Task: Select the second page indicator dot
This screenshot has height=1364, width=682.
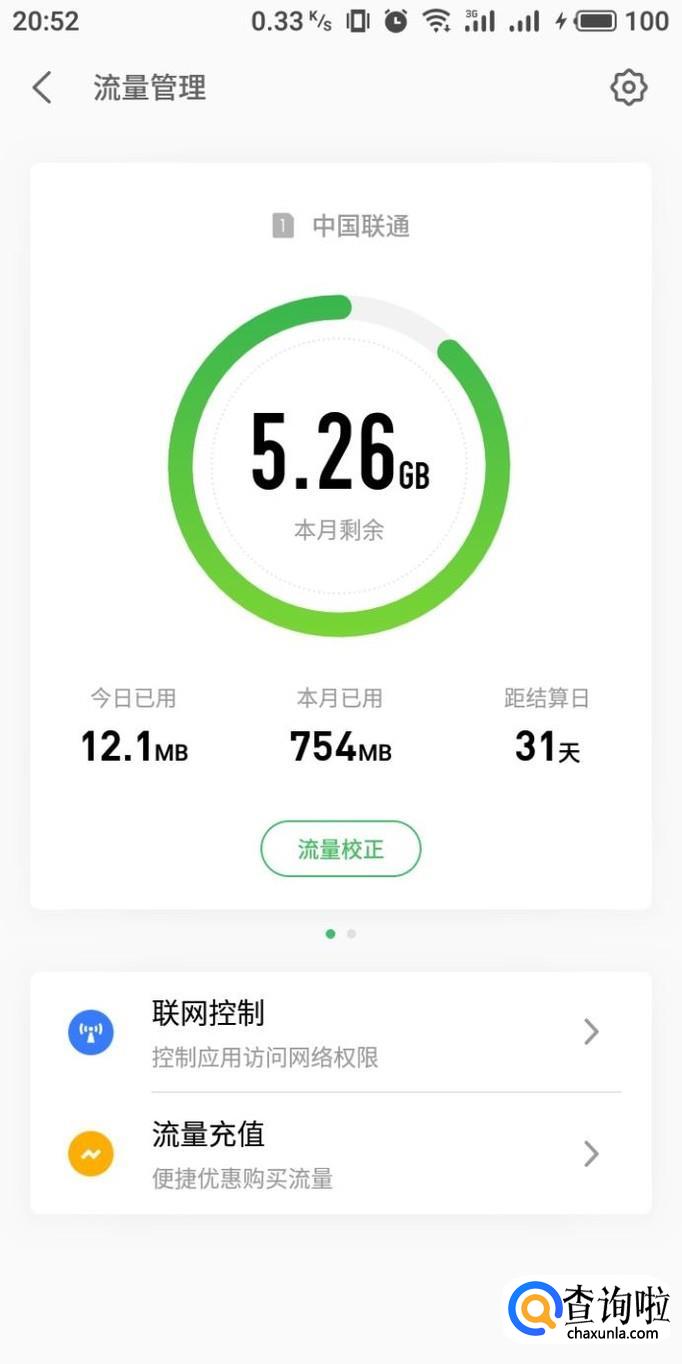Action: (x=351, y=934)
